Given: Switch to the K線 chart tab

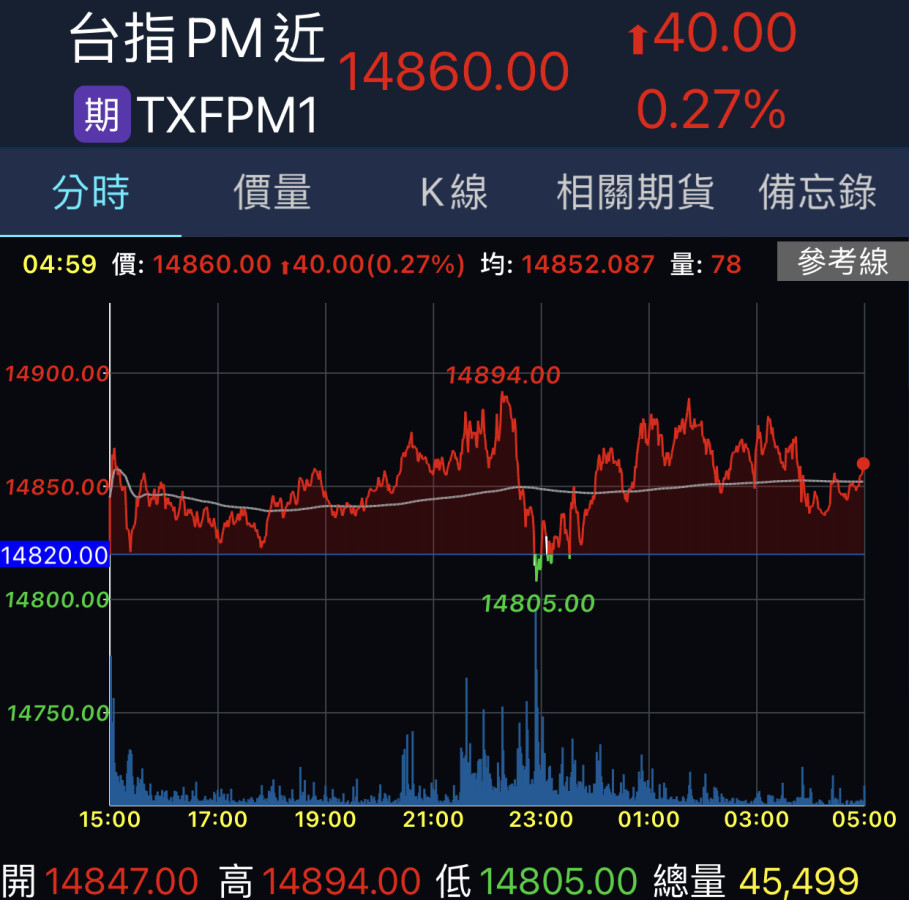Looking at the screenshot, I should tap(454, 193).
